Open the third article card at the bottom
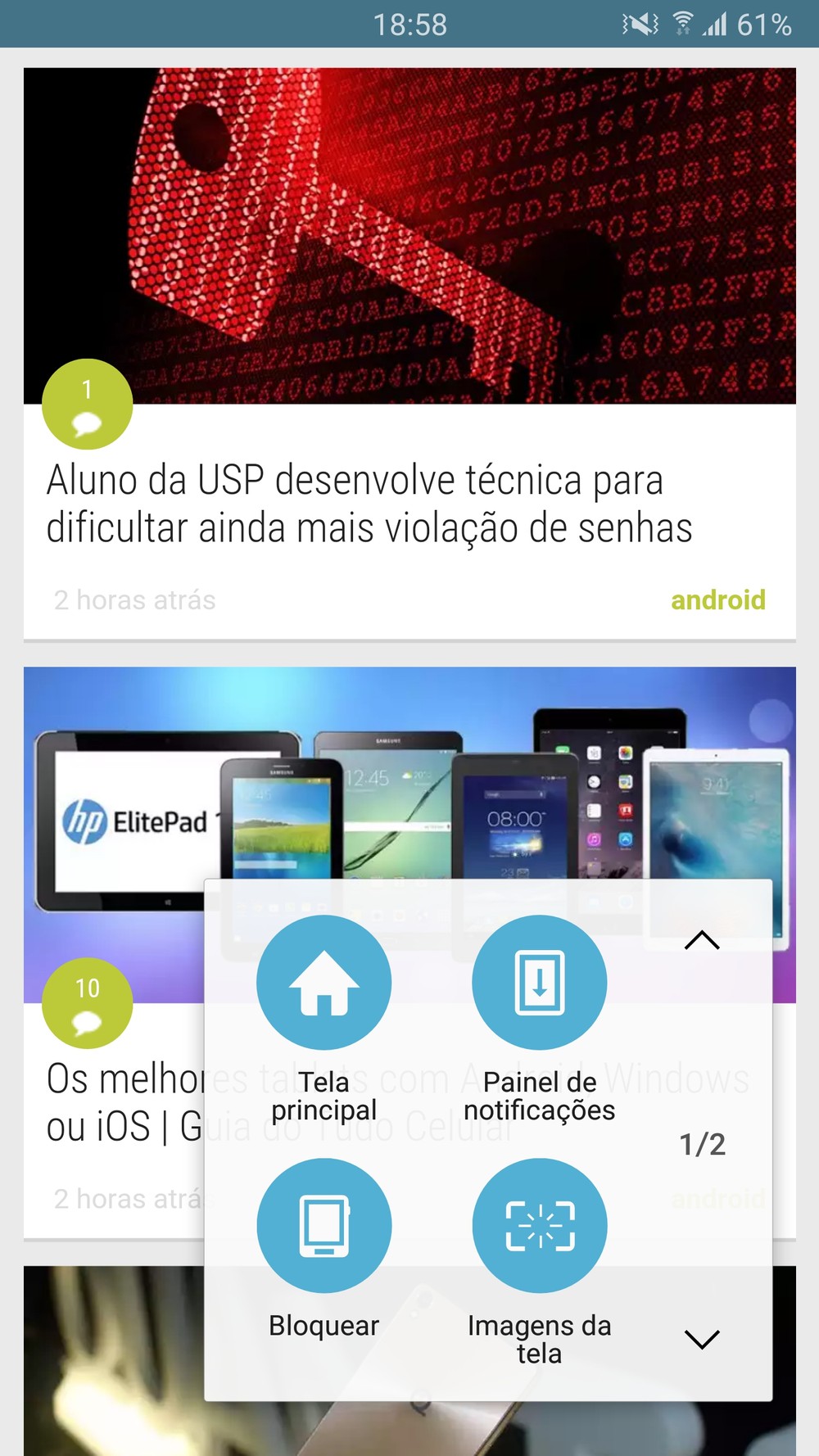 (x=106, y=1359)
